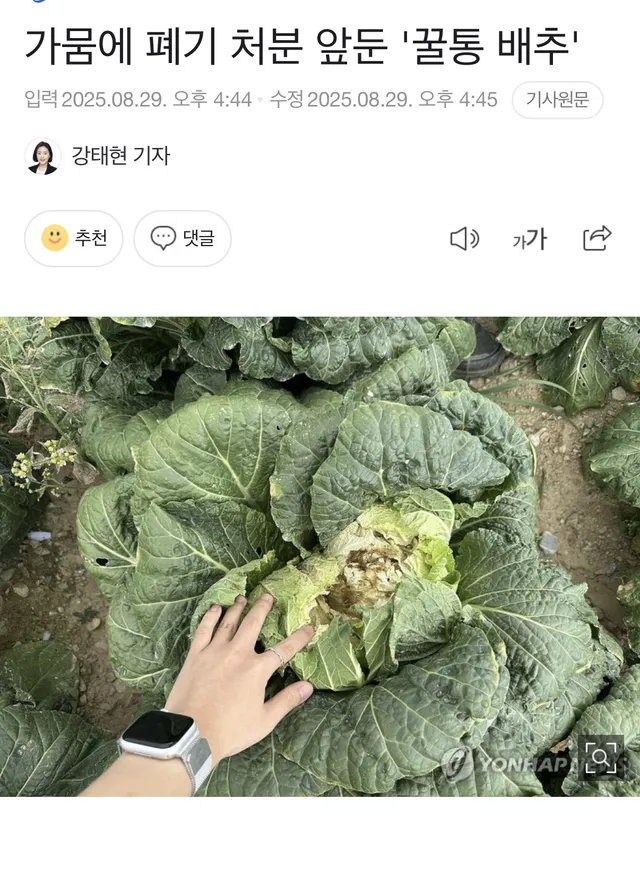Open the 댓글 comments
The width and height of the screenshot is (640, 870).
point(182,238)
